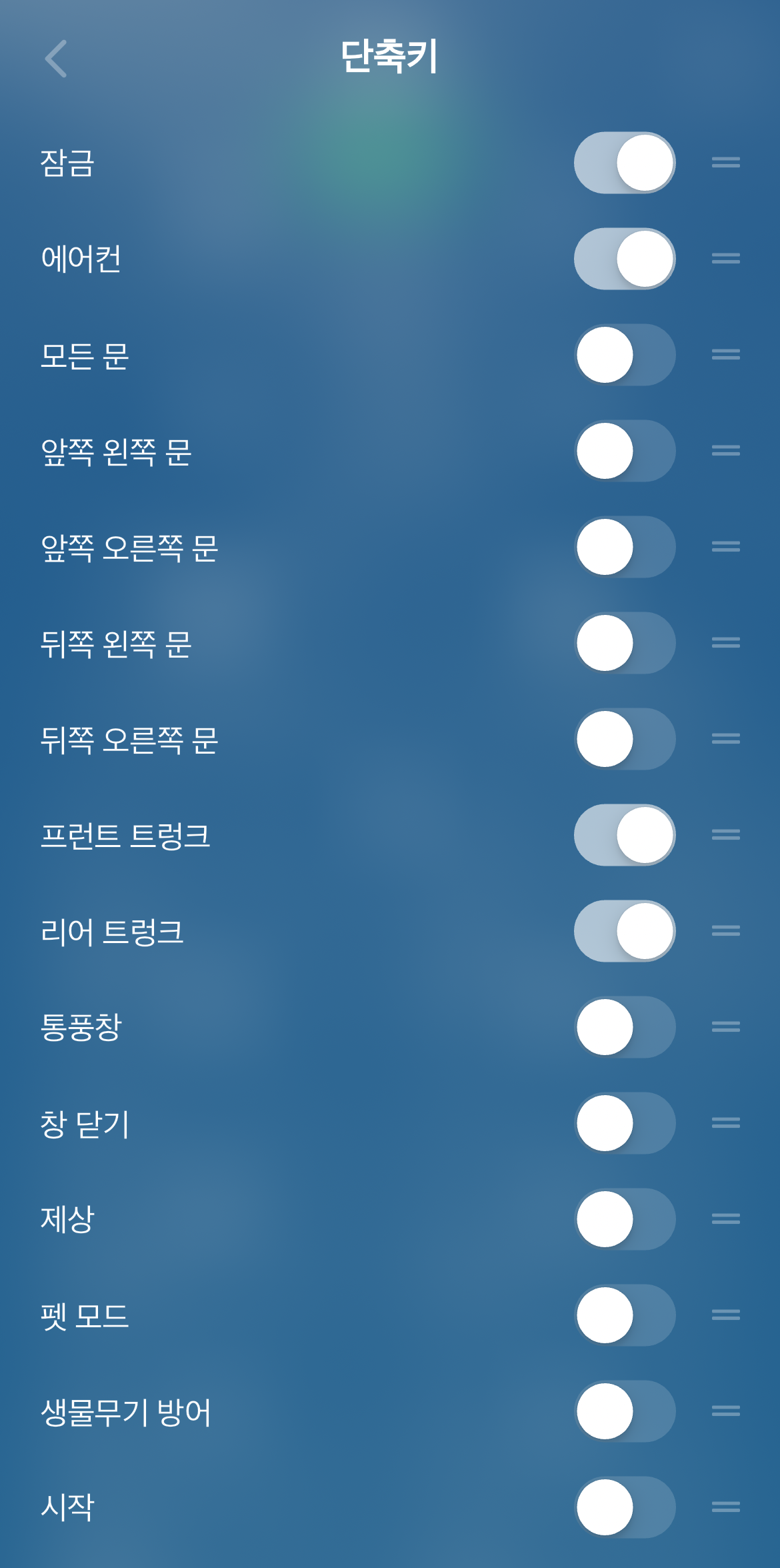This screenshot has height=1568, width=780.
Task: Turn on 앞쪽 왼쪽 문 shortcut
Action: coord(625,451)
